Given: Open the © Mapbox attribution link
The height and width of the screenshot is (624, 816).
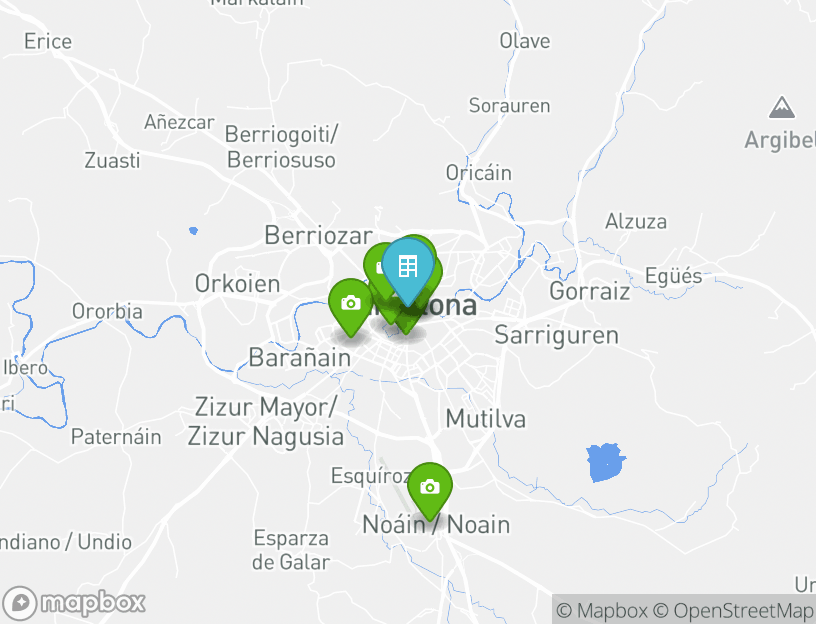Looking at the screenshot, I should pyautogui.click(x=602, y=610).
